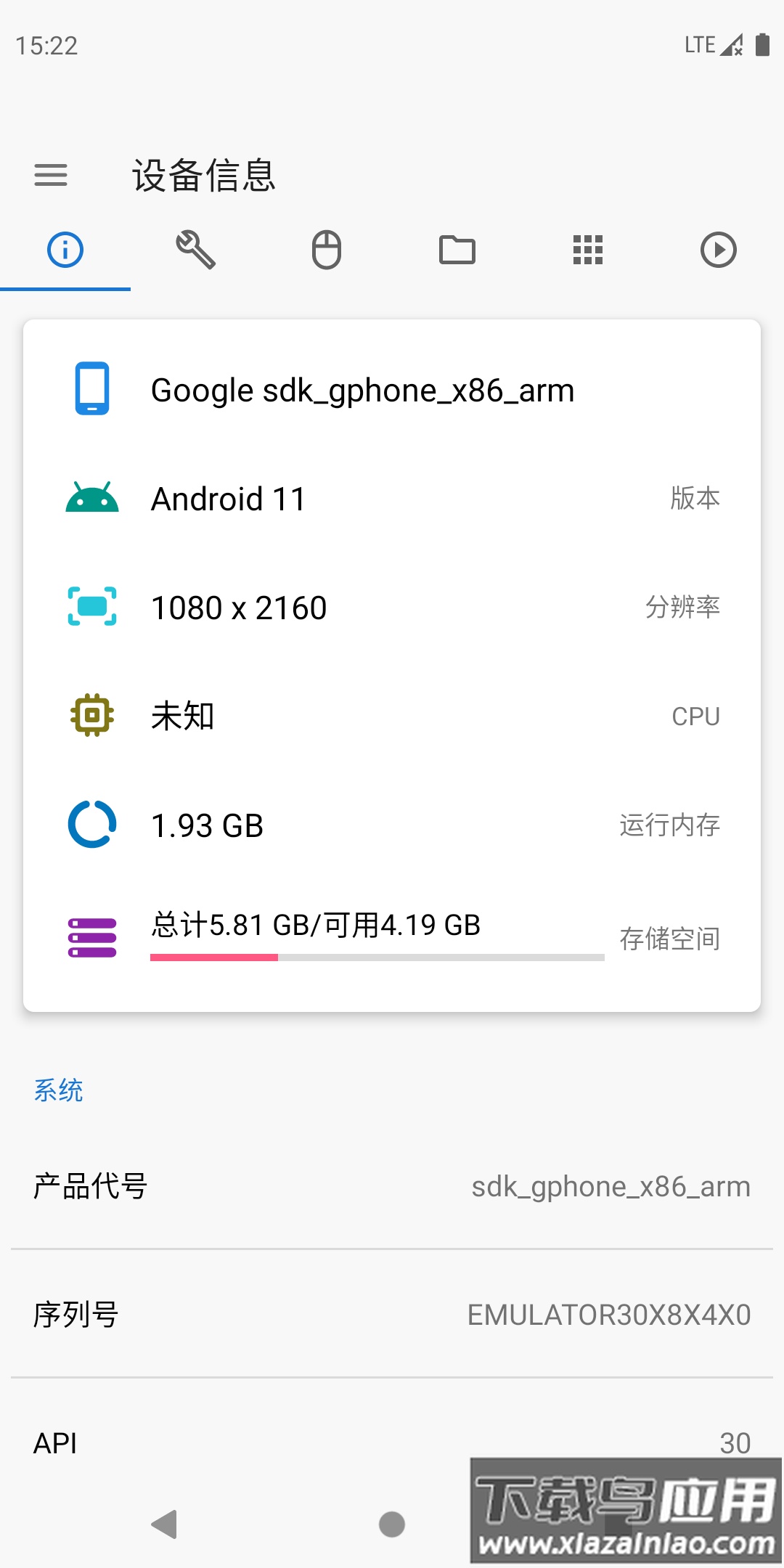
Task: Click the purple storage stack icon
Action: coord(91,936)
